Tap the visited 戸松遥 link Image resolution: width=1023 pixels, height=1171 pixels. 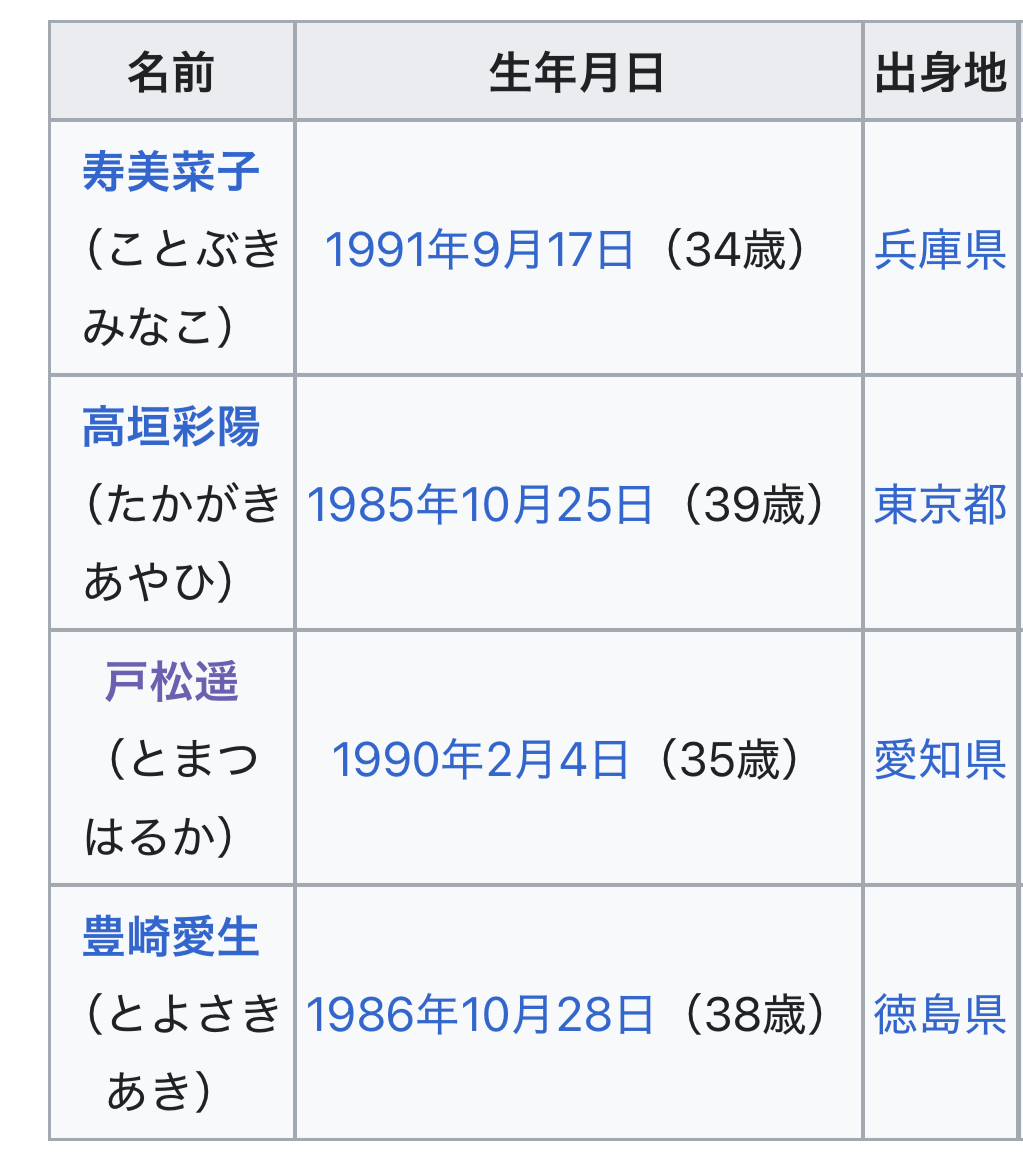click(x=171, y=684)
